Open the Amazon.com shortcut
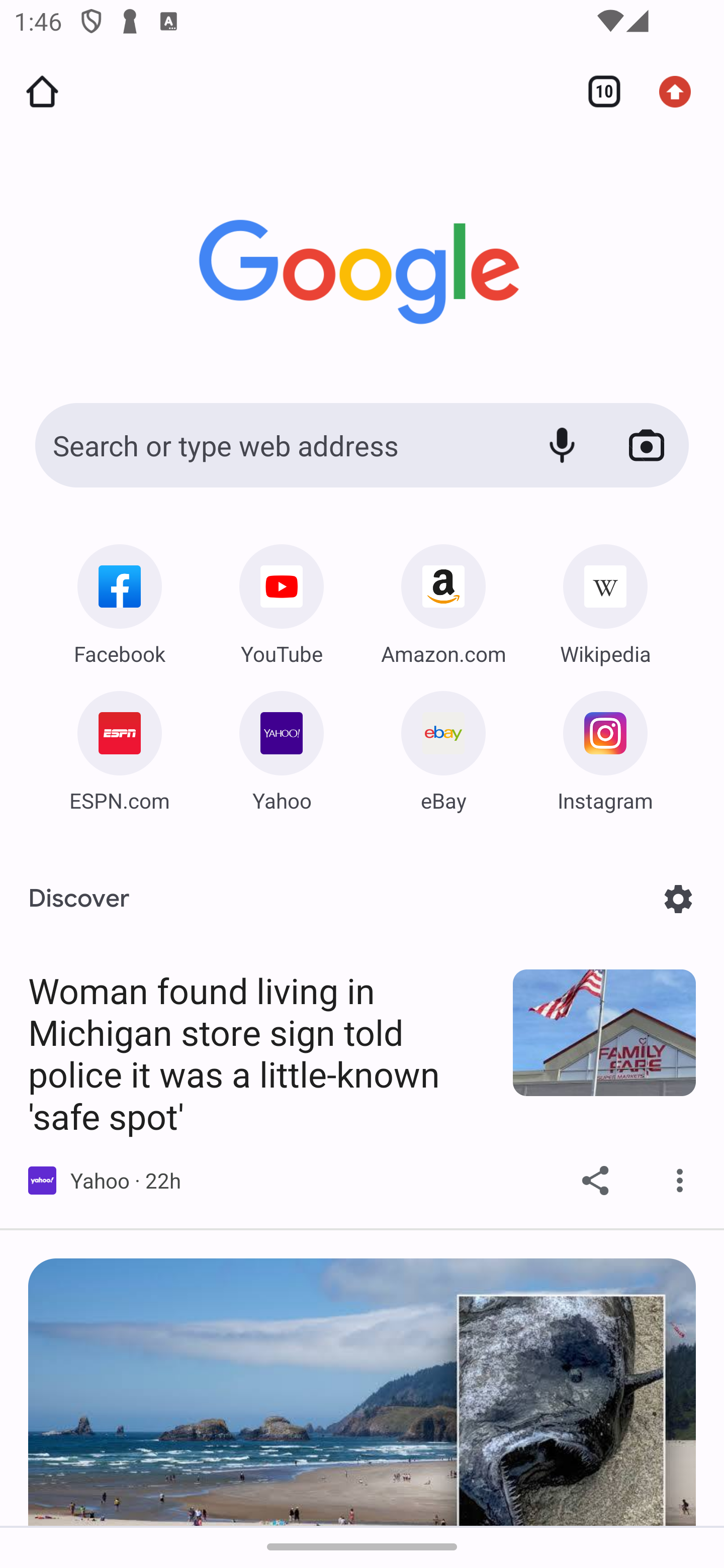 [443, 605]
